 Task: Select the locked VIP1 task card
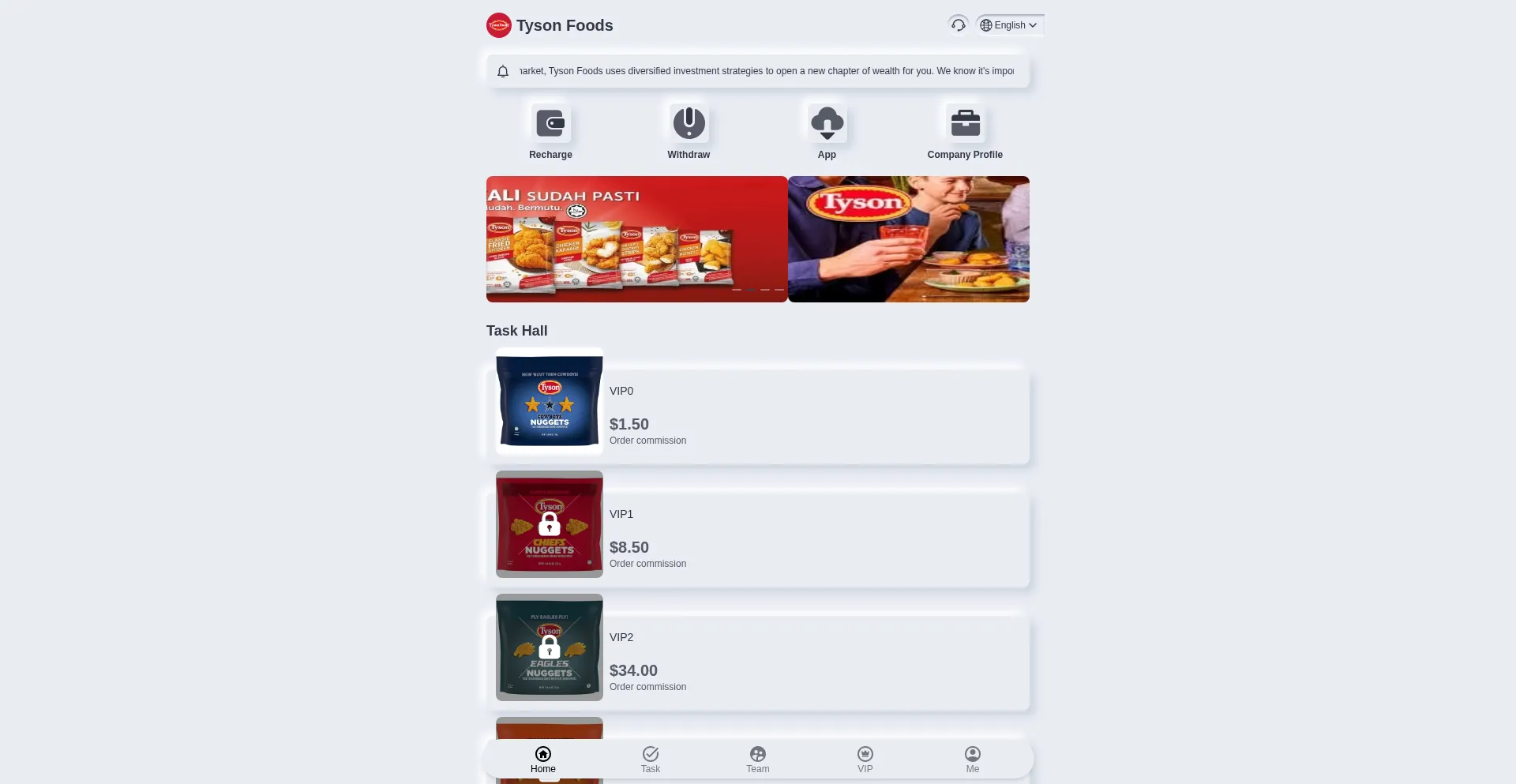758,538
